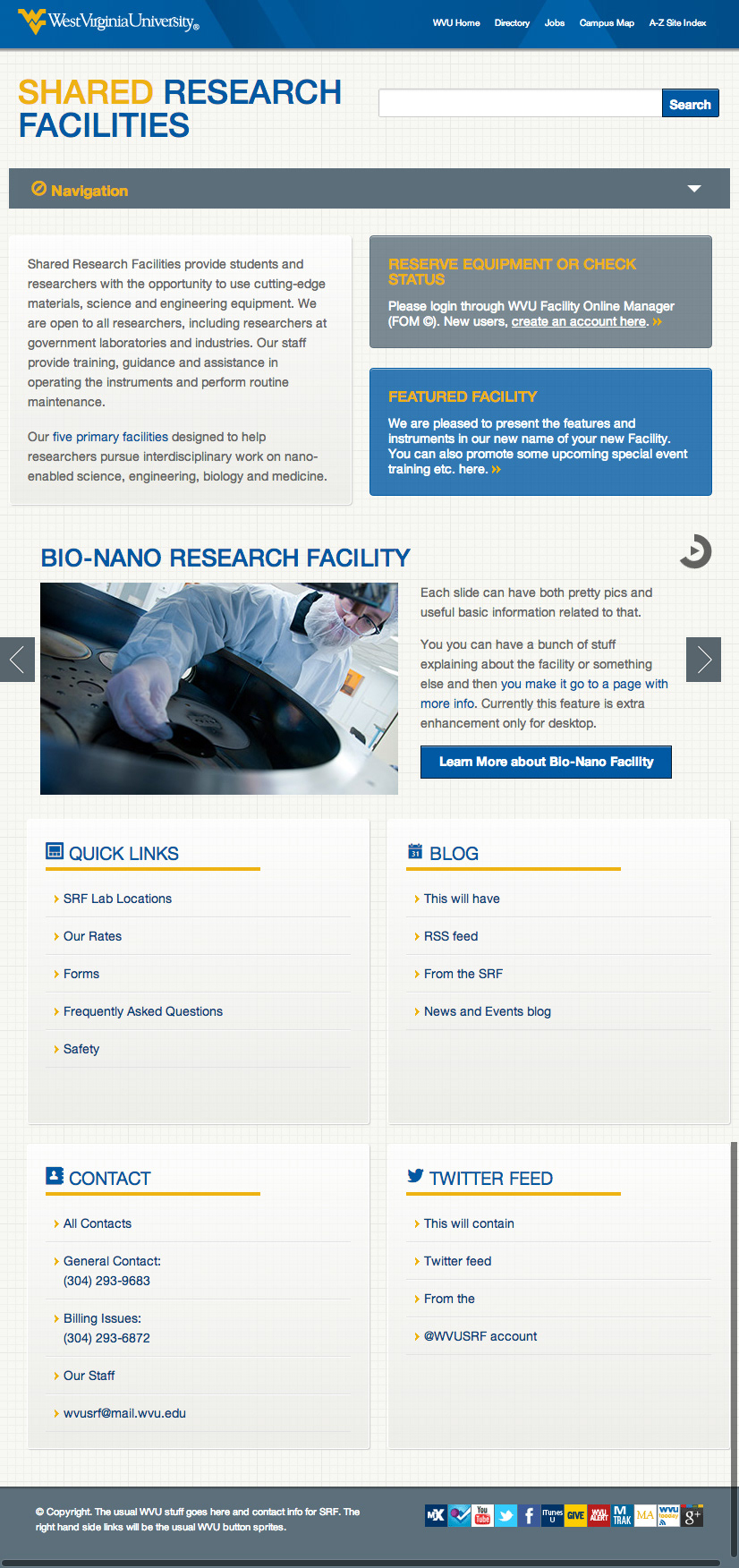739x1568 pixels.
Task: Expand the Navigation dropdown
Action: tap(693, 189)
